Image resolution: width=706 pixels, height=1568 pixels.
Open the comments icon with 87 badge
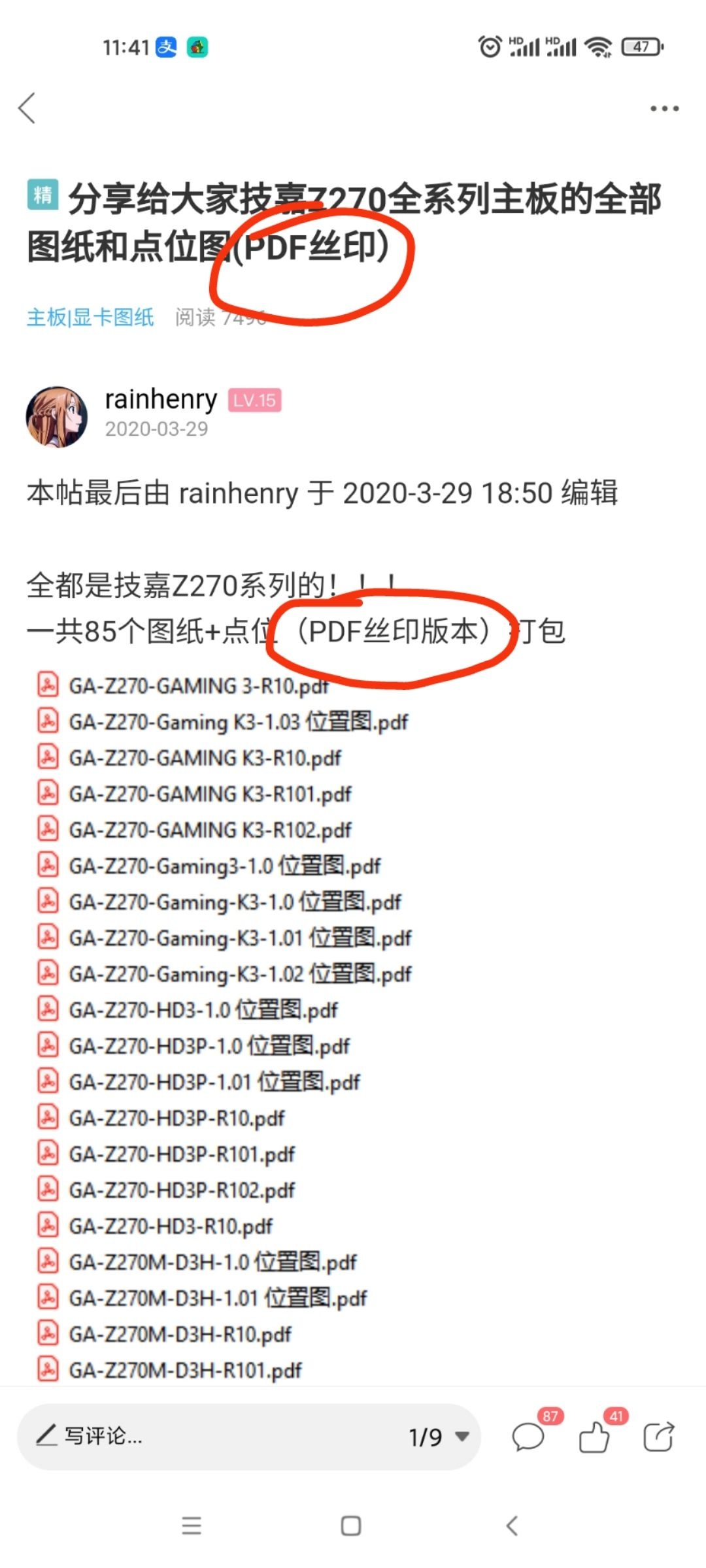529,1436
